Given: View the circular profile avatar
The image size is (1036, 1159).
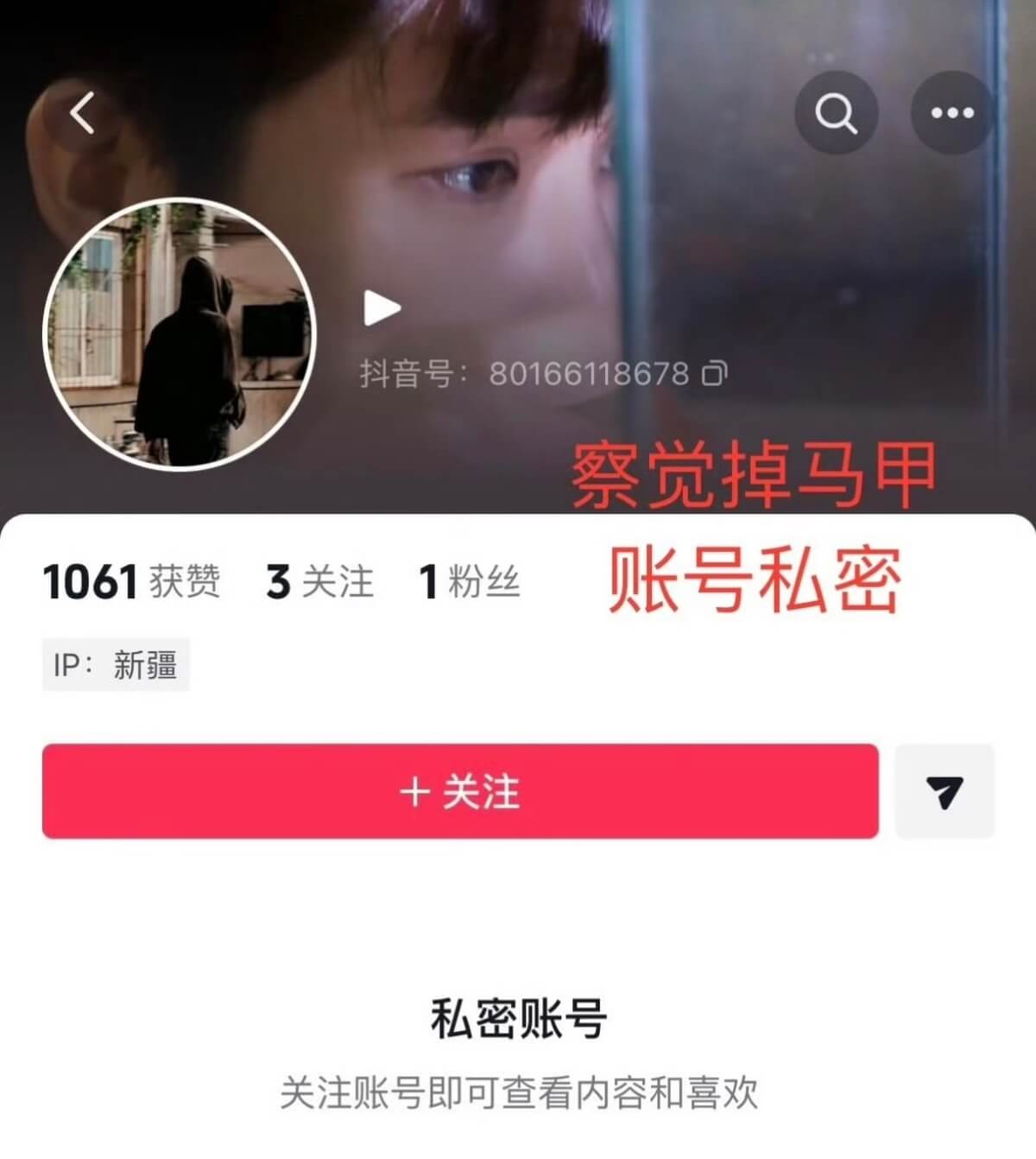Looking at the screenshot, I should tap(180, 334).
